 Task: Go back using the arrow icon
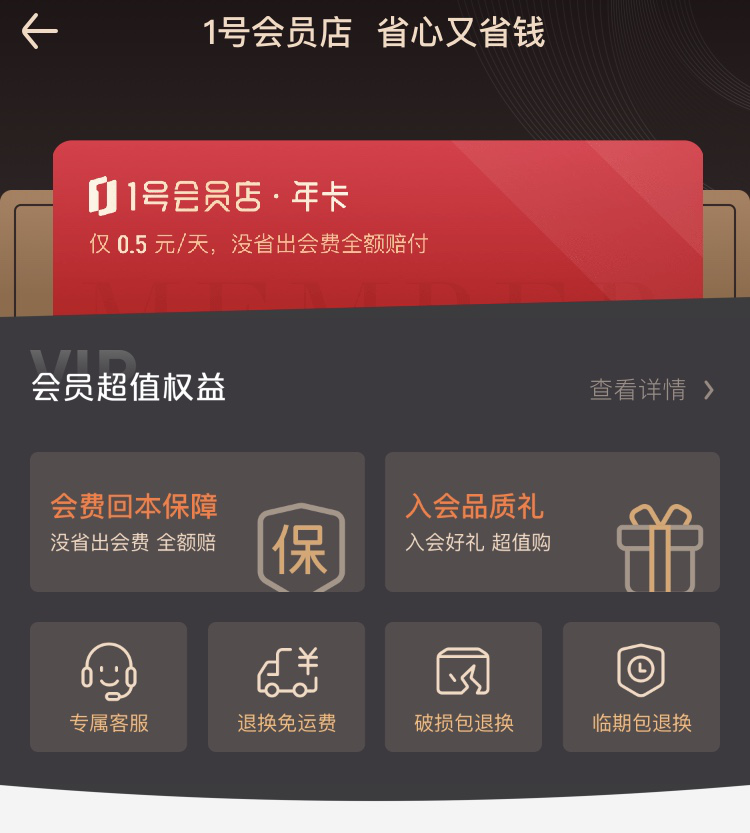click(39, 32)
